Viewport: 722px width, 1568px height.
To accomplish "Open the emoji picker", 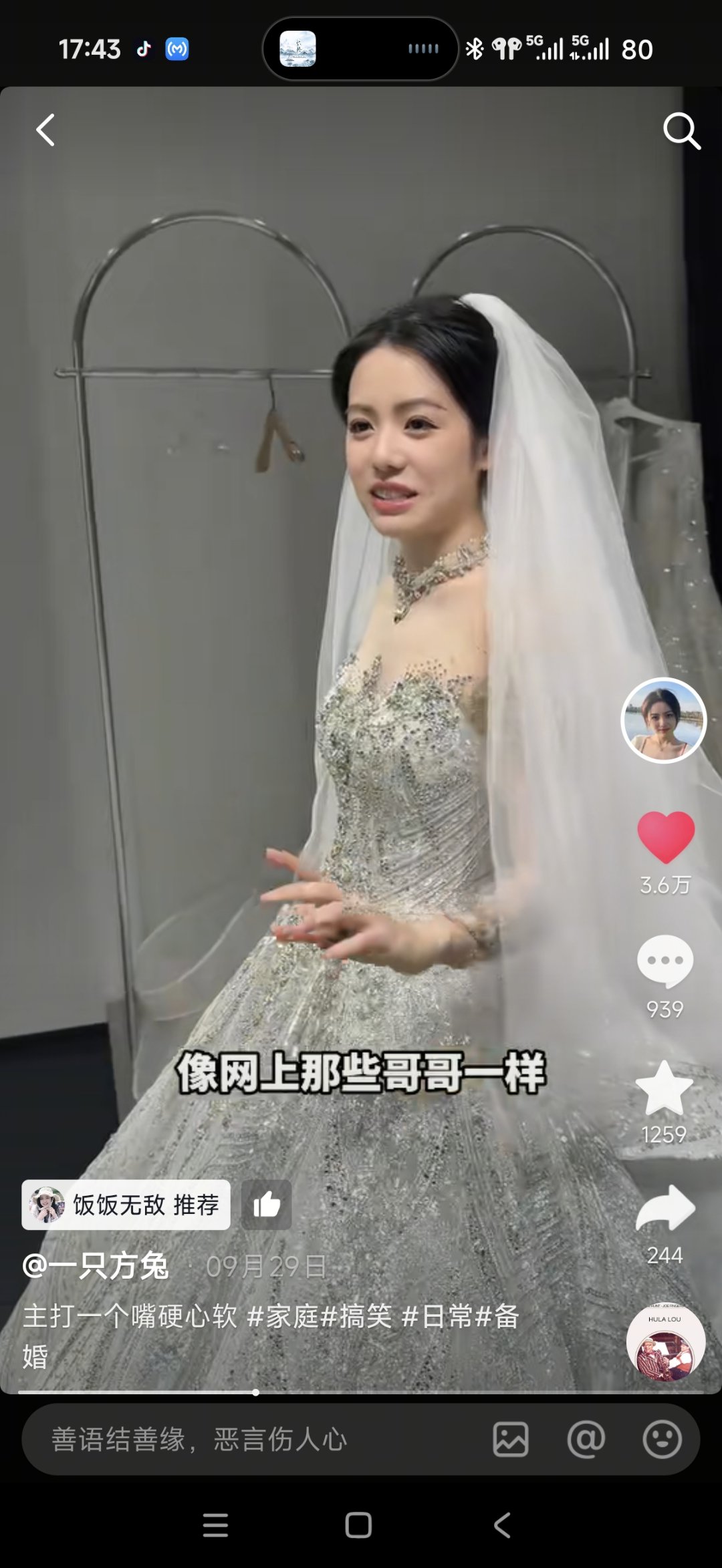I will tap(662, 1439).
